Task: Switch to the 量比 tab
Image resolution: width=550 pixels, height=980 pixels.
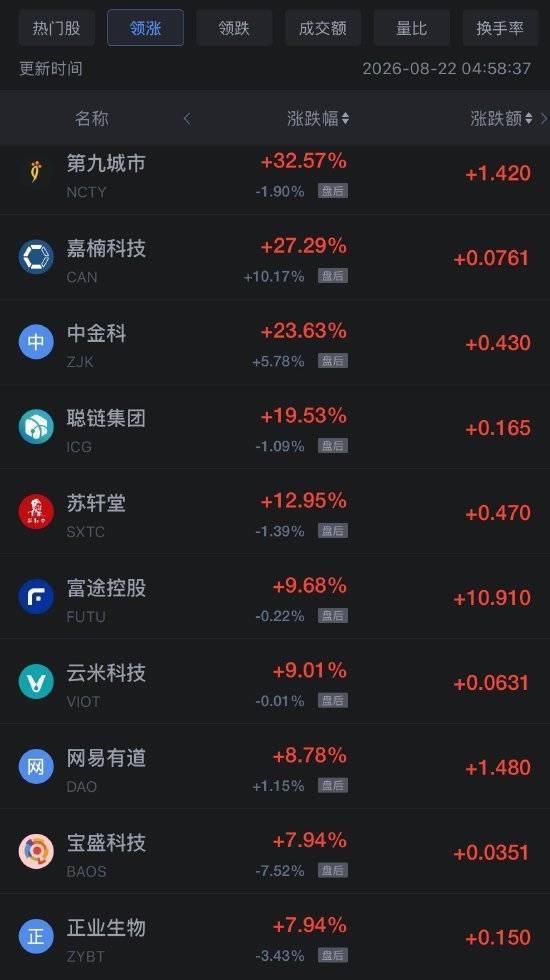Action: tap(412, 28)
